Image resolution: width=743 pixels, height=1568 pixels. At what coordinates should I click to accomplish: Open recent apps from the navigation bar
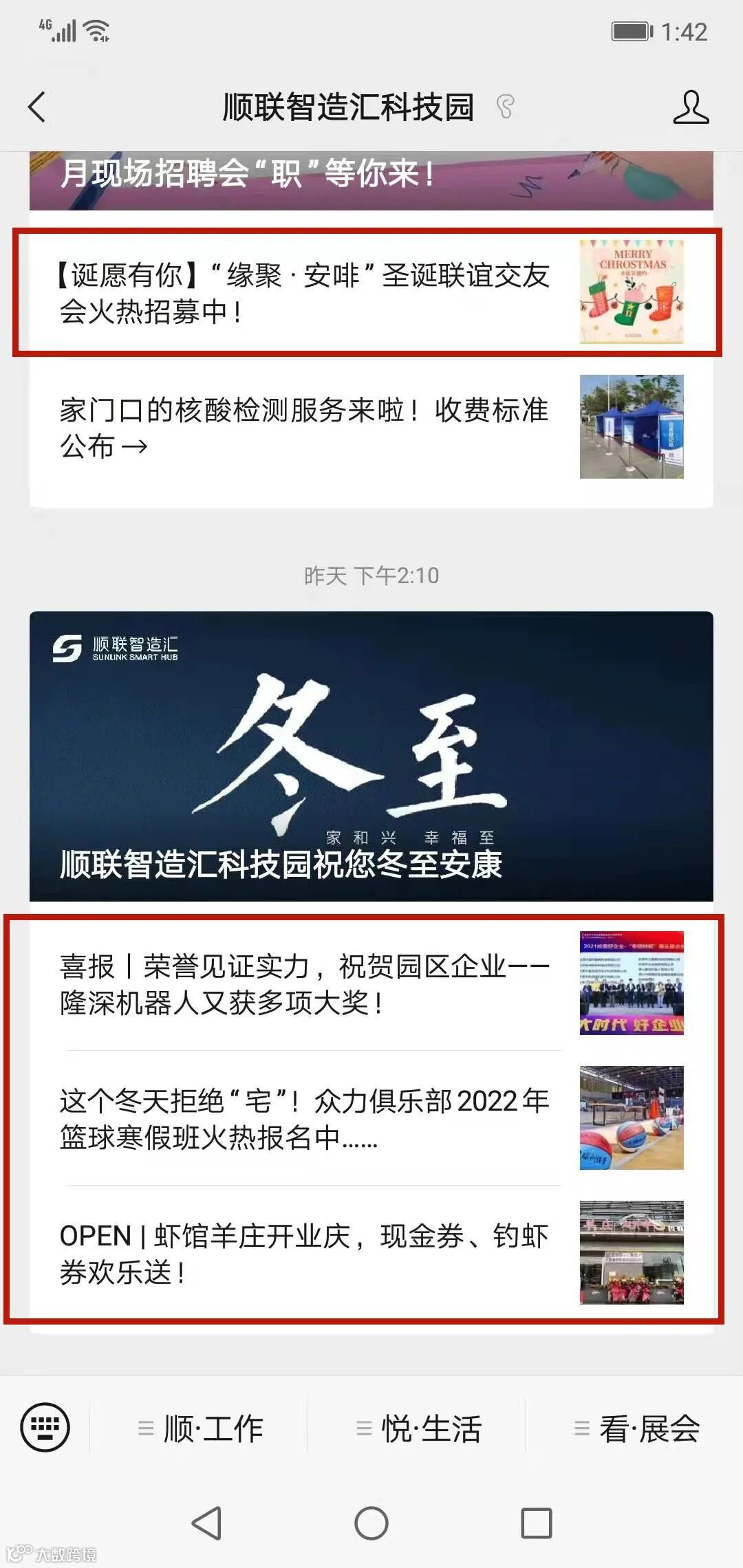pos(536,1523)
